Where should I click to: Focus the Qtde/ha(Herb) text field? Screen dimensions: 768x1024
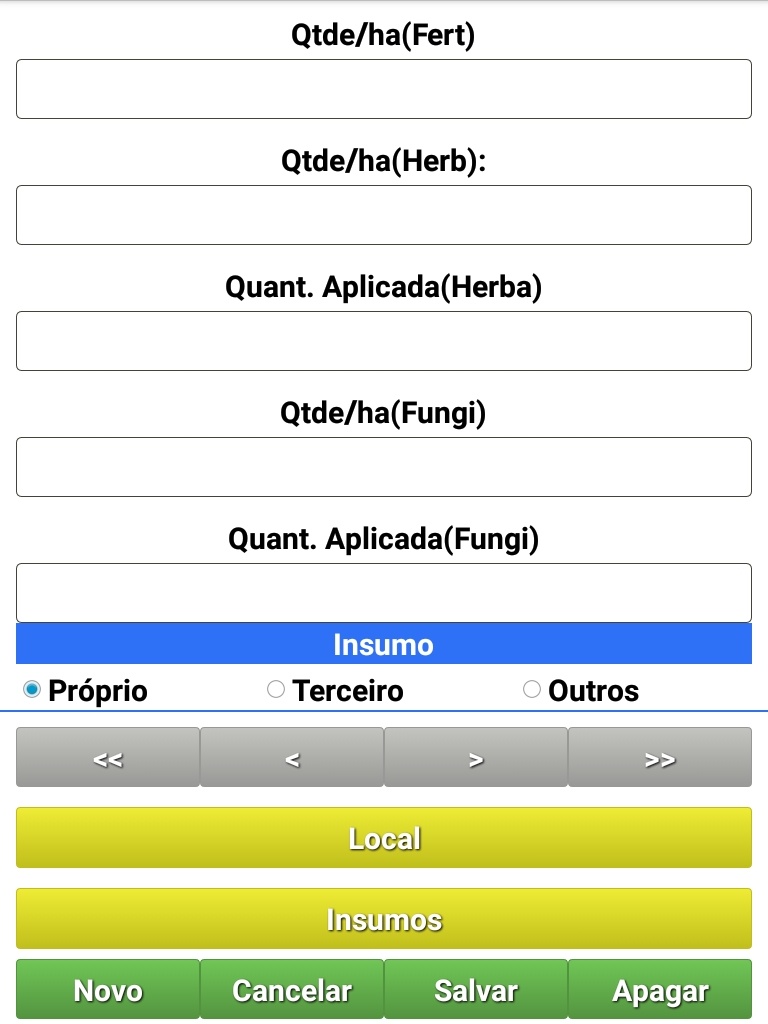coord(384,215)
